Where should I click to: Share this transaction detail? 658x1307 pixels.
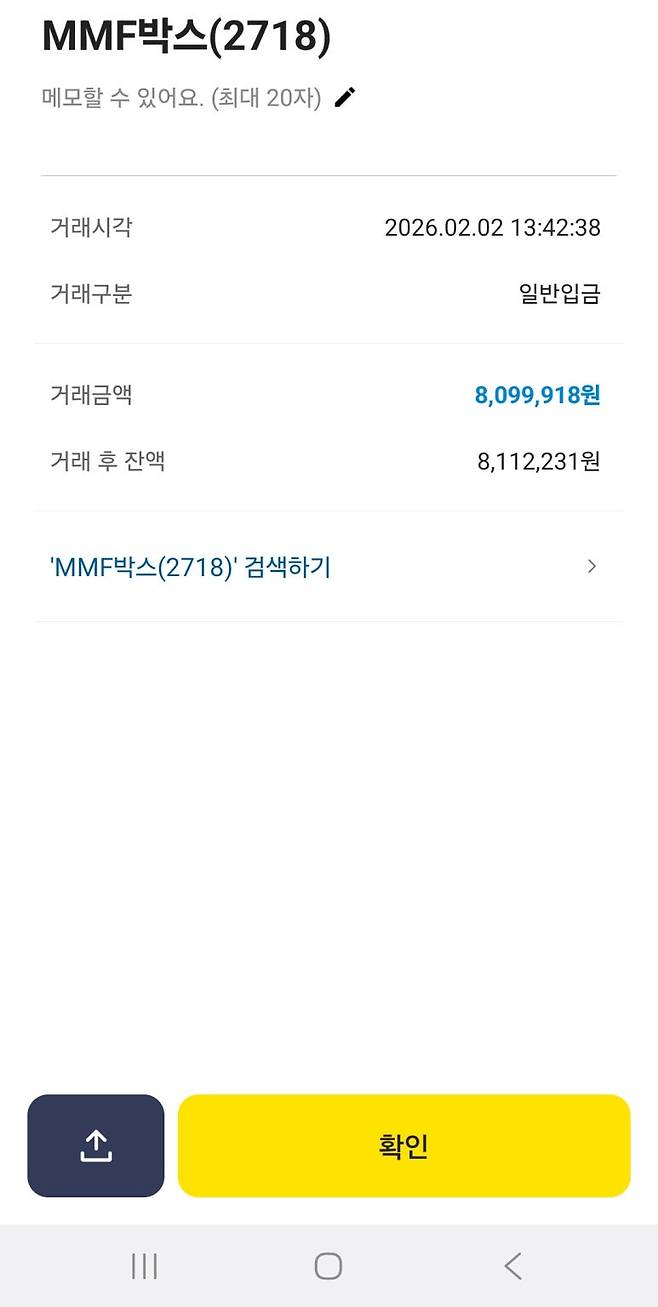[x=96, y=1146]
